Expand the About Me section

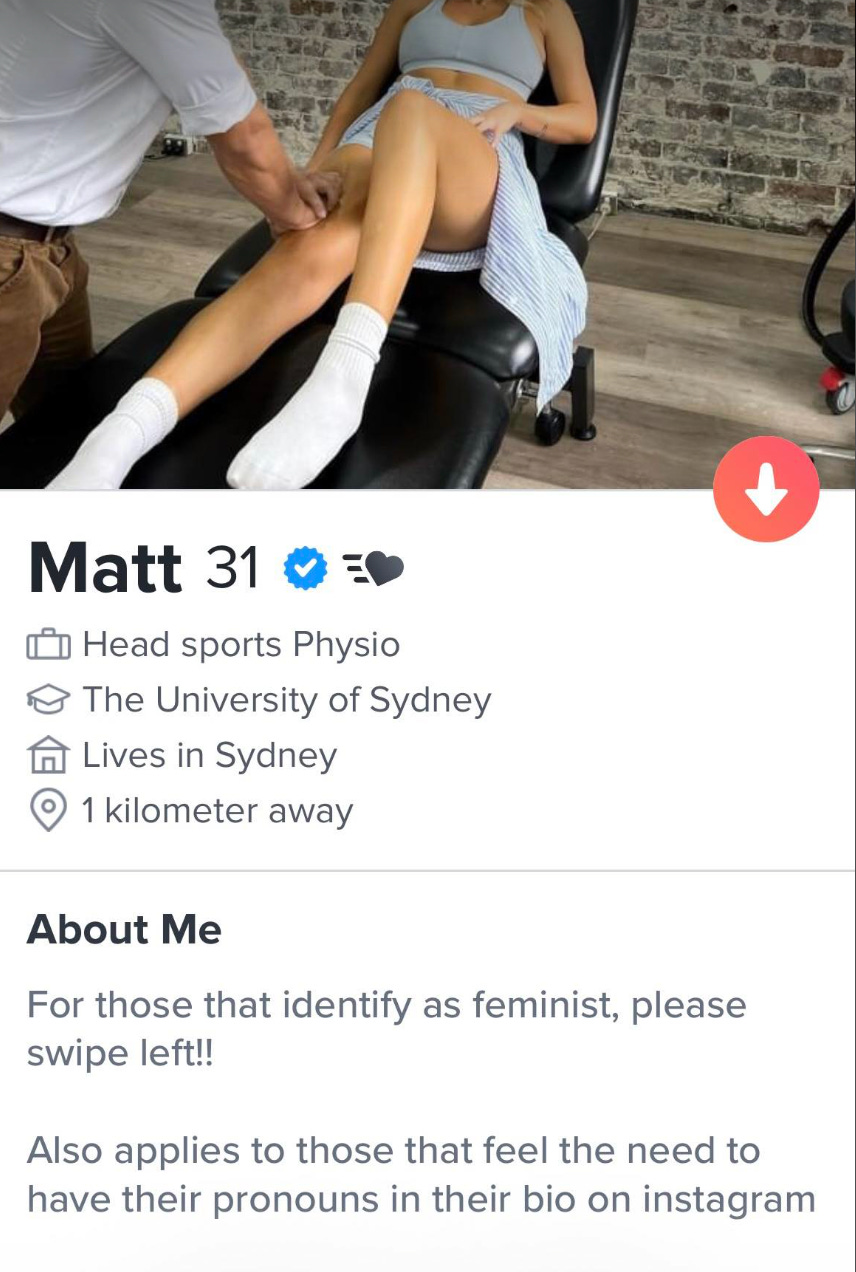[124, 930]
